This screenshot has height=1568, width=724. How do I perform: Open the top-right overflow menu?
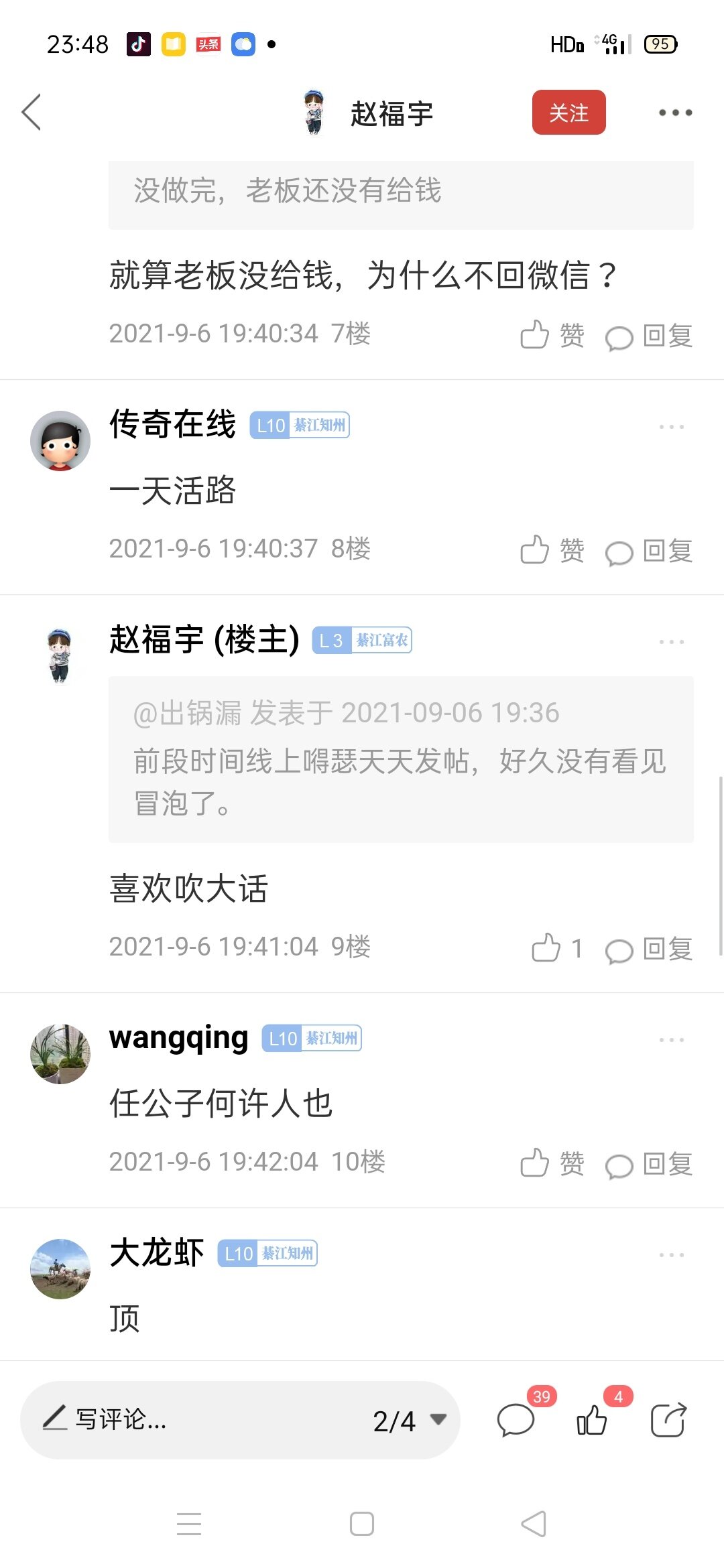point(674,113)
